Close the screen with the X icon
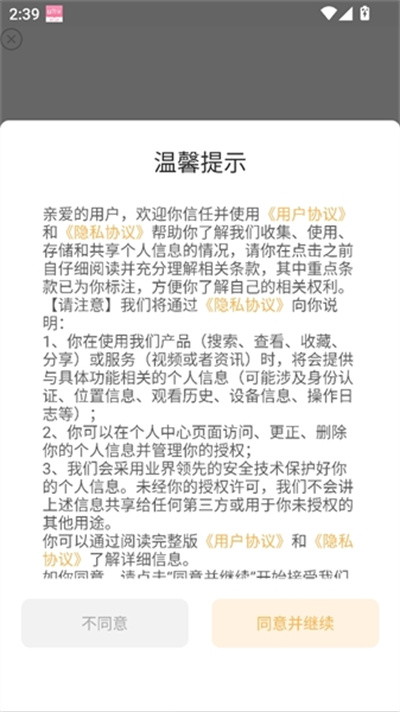Viewport: 400px width, 712px height. [11, 40]
